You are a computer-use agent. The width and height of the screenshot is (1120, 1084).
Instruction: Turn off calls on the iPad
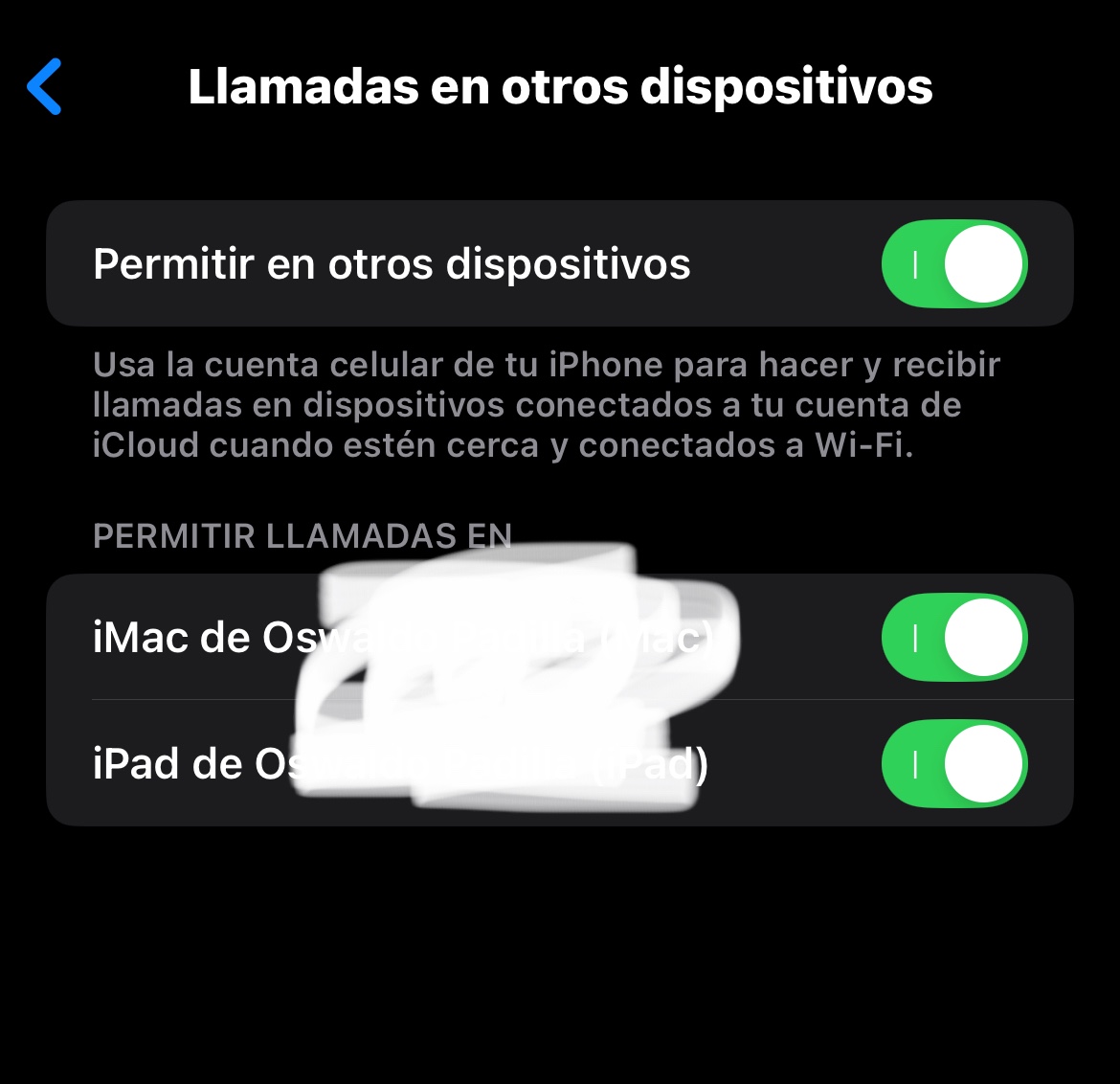click(953, 764)
